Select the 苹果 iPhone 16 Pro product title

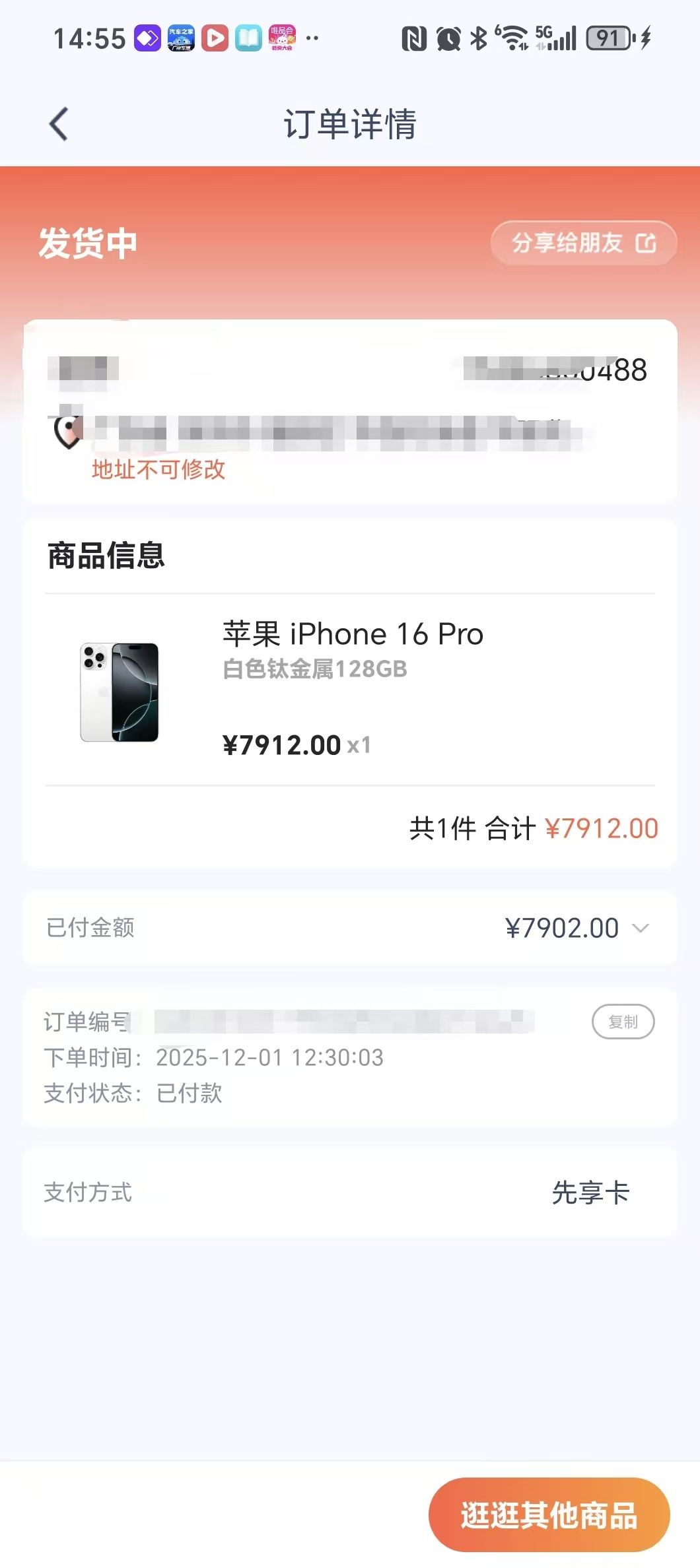click(x=353, y=634)
